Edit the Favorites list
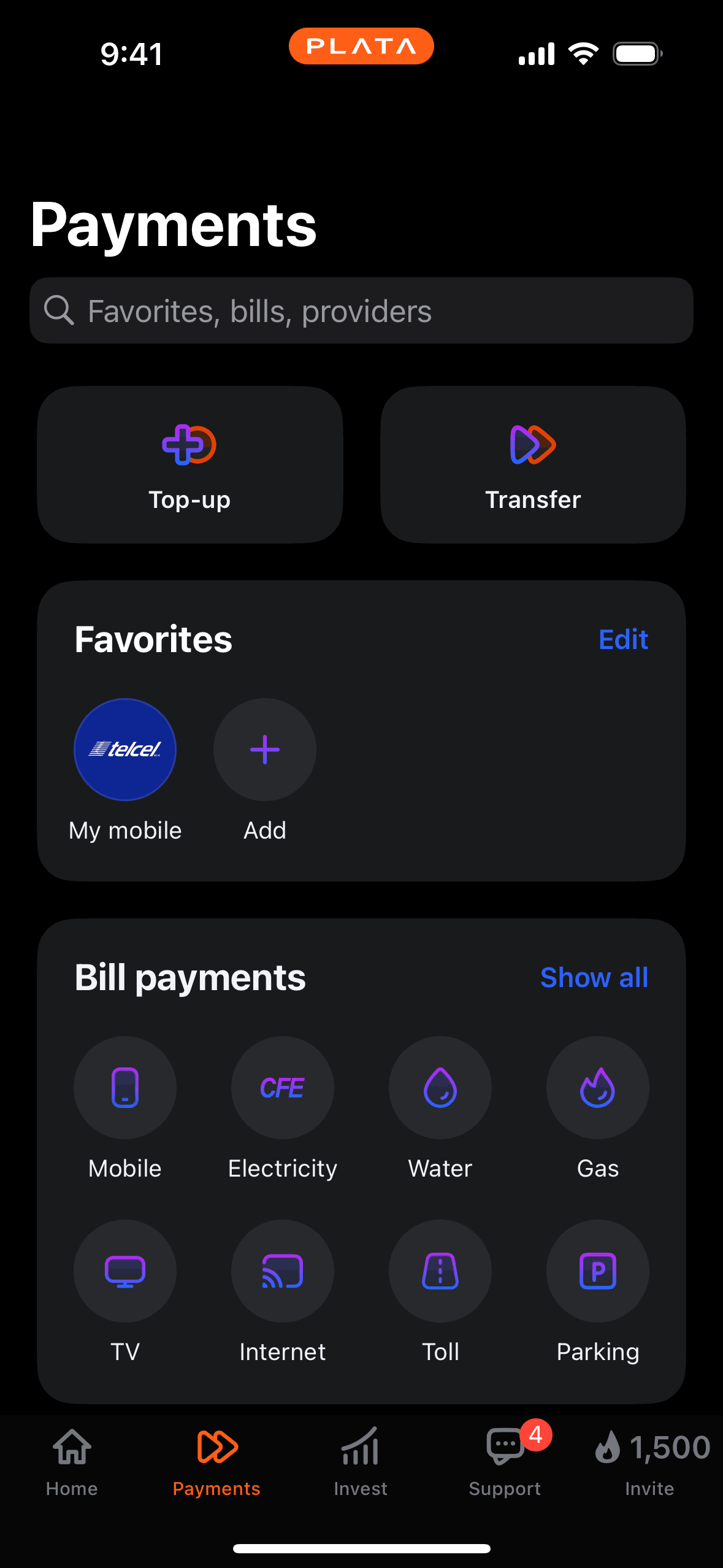Viewport: 723px width, 1568px height. [622, 639]
